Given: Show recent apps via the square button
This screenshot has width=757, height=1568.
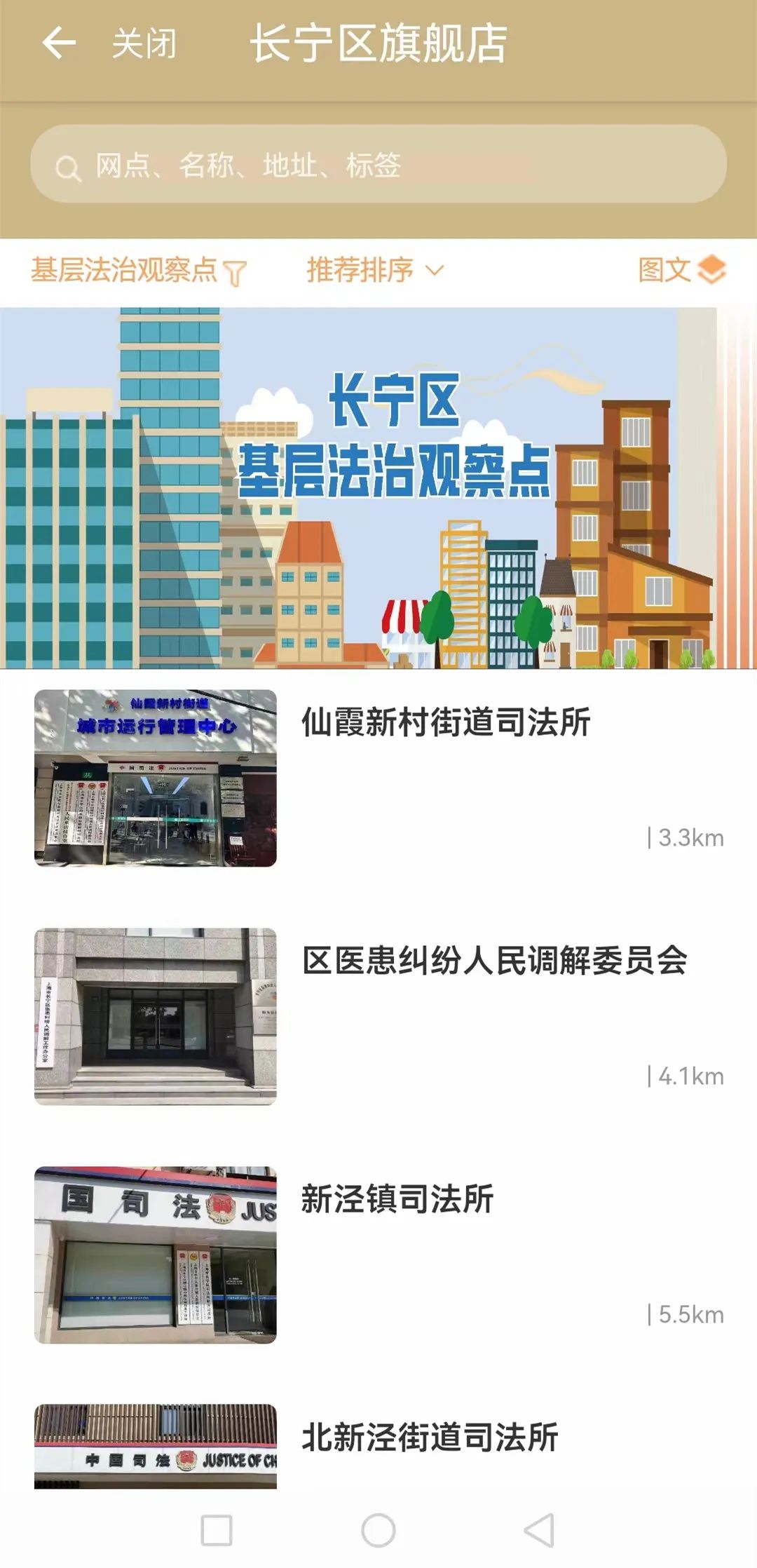Looking at the screenshot, I should point(217,1529).
